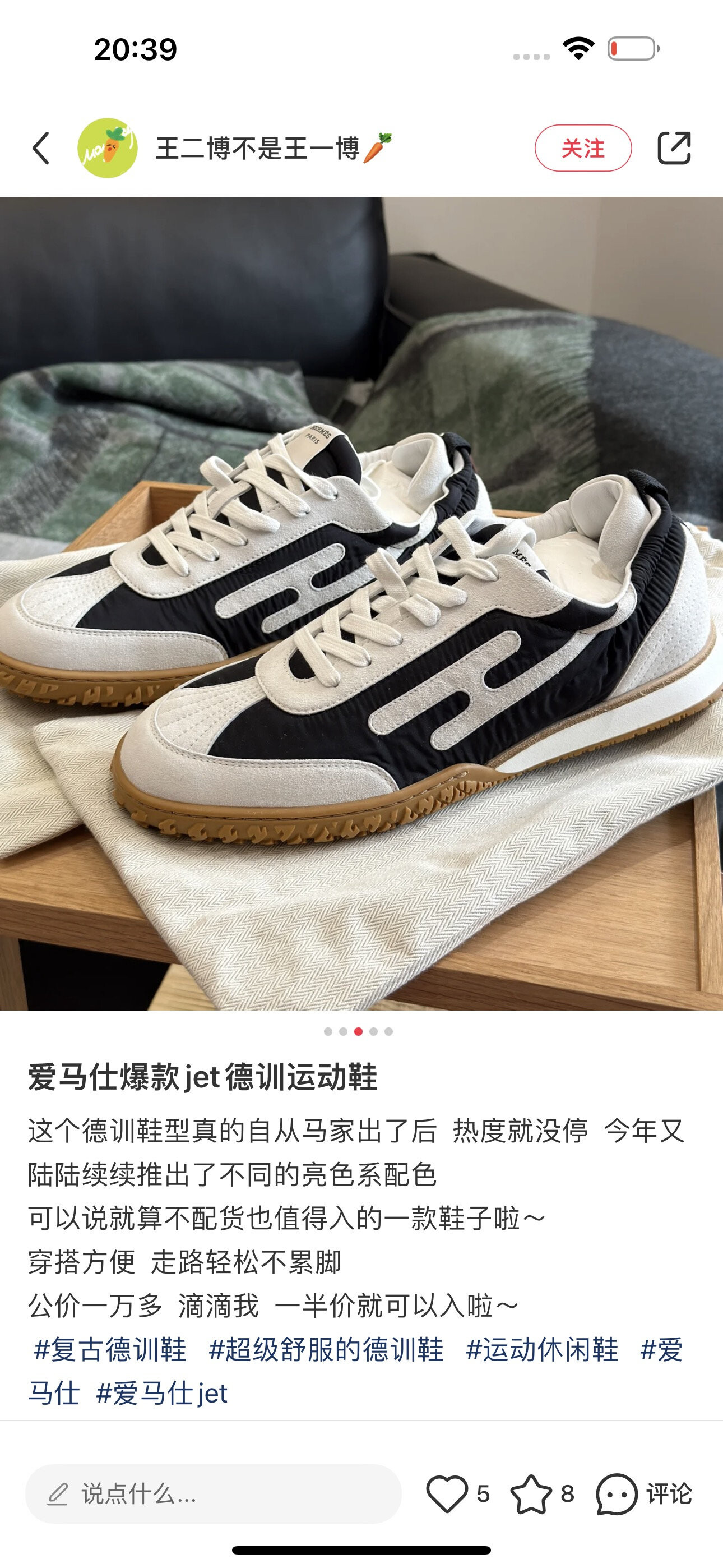Open the #爱马仕jet hashtag

pos(162,1392)
